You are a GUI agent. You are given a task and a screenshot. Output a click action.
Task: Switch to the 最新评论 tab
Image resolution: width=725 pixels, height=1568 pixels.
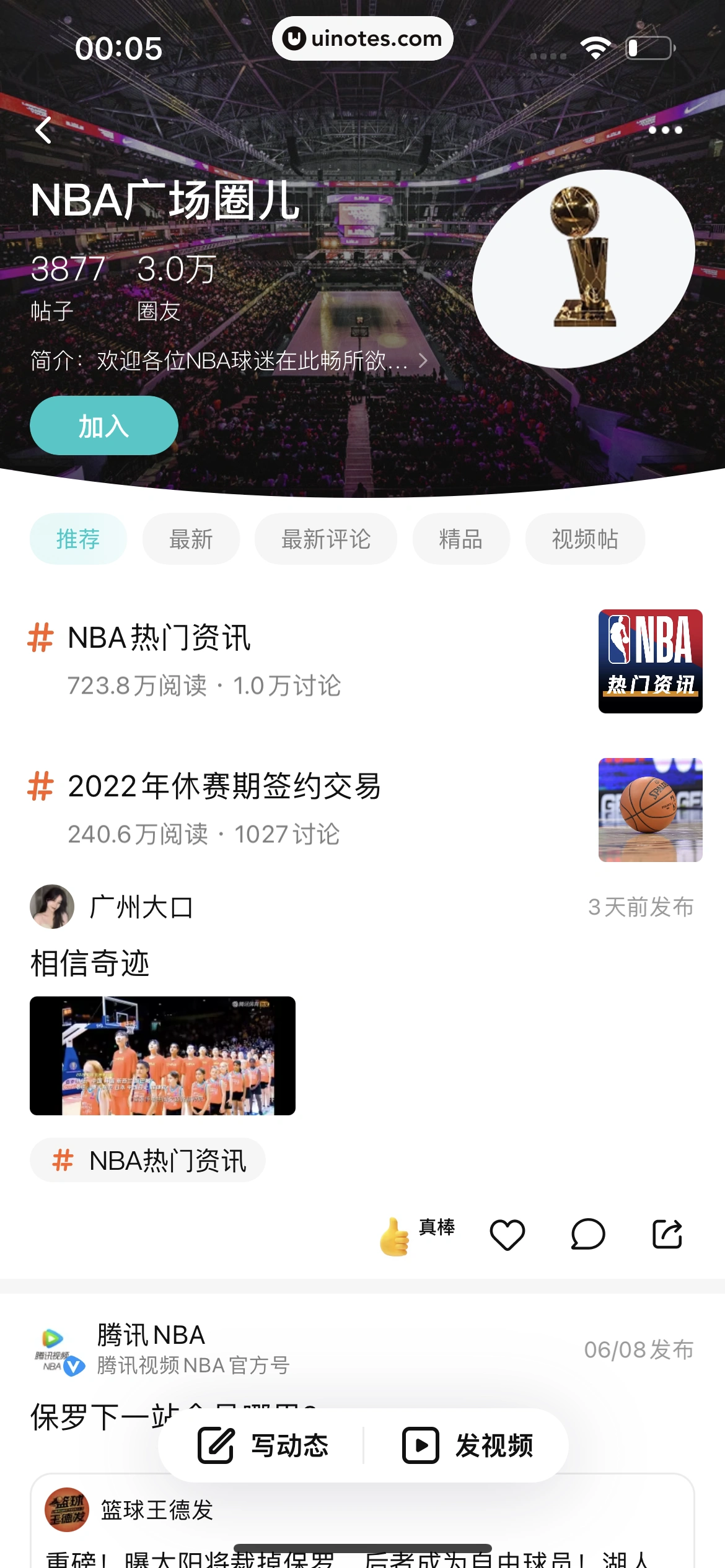325,539
